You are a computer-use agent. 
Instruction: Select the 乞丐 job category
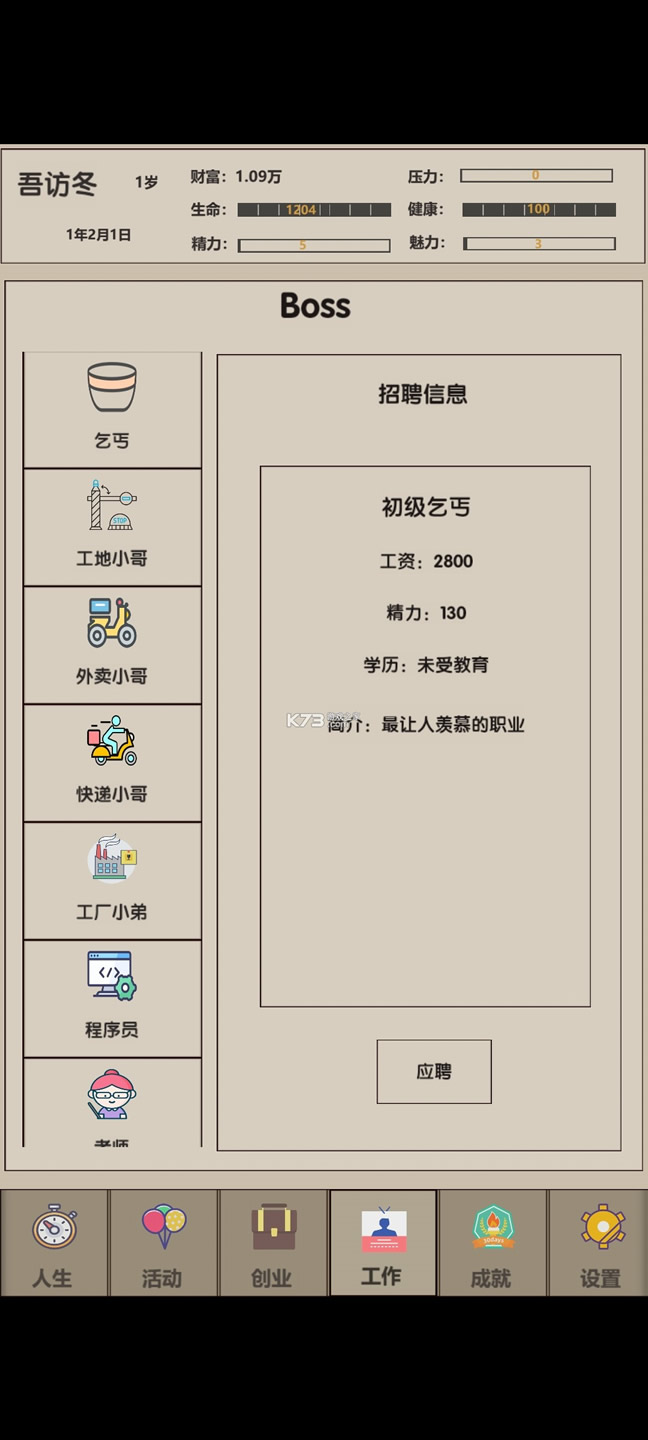112,410
